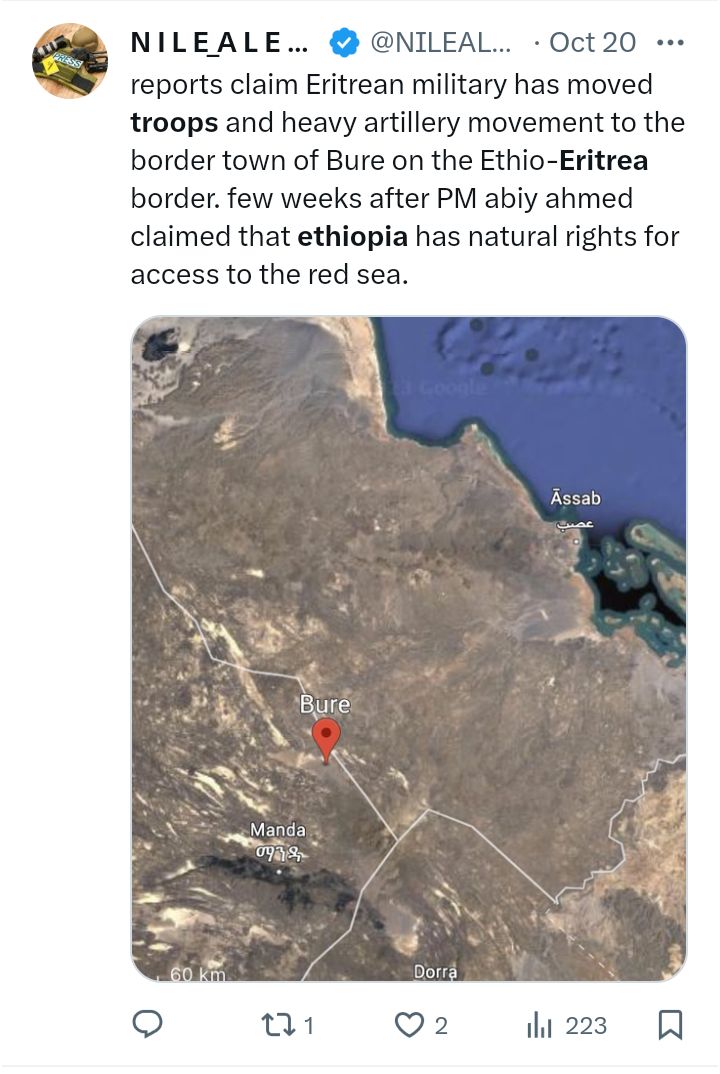The width and height of the screenshot is (720, 1074).
Task: View the post analytics showing 223 views
Action: 566,1025
